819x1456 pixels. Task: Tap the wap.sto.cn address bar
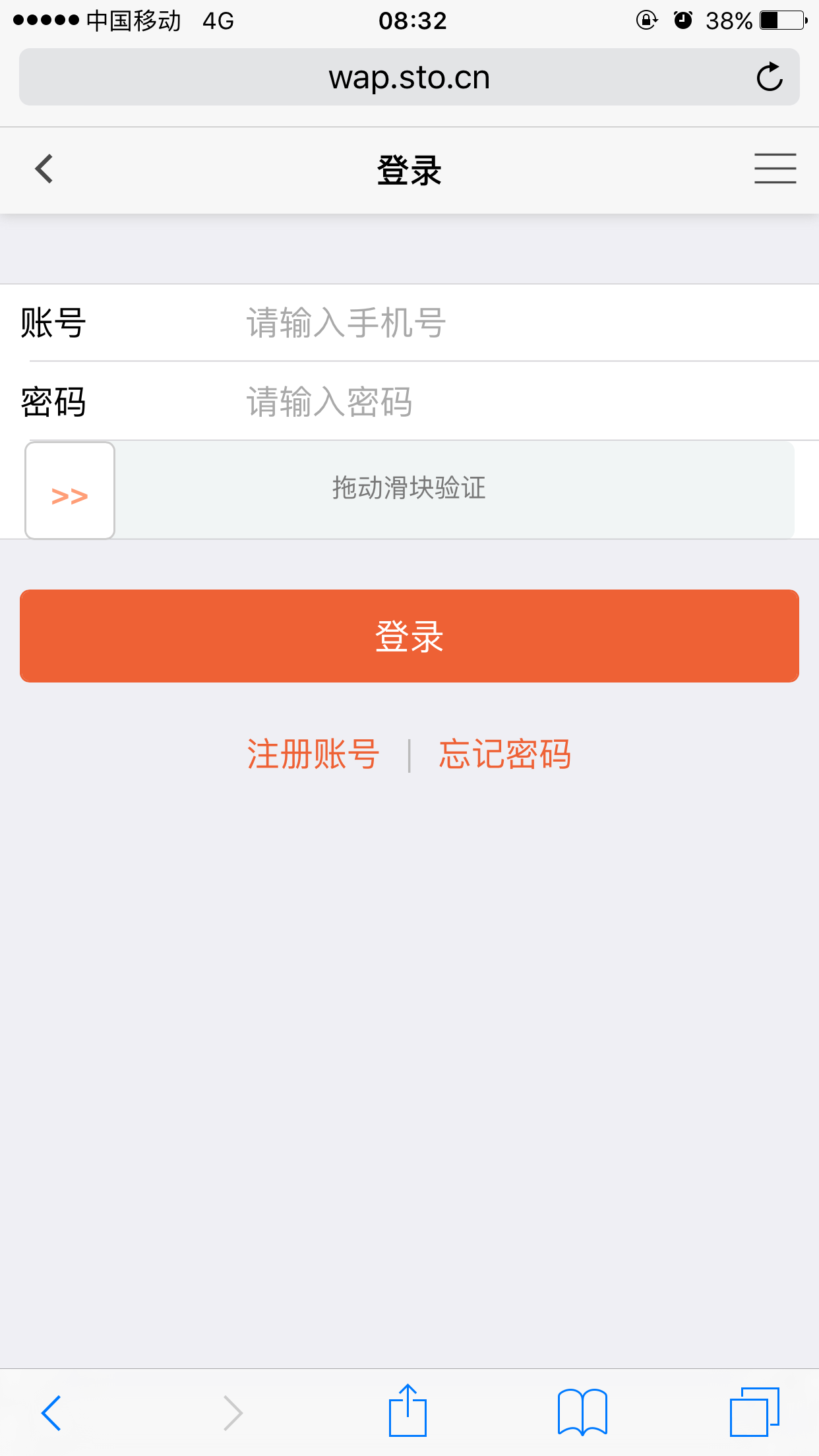tap(409, 78)
